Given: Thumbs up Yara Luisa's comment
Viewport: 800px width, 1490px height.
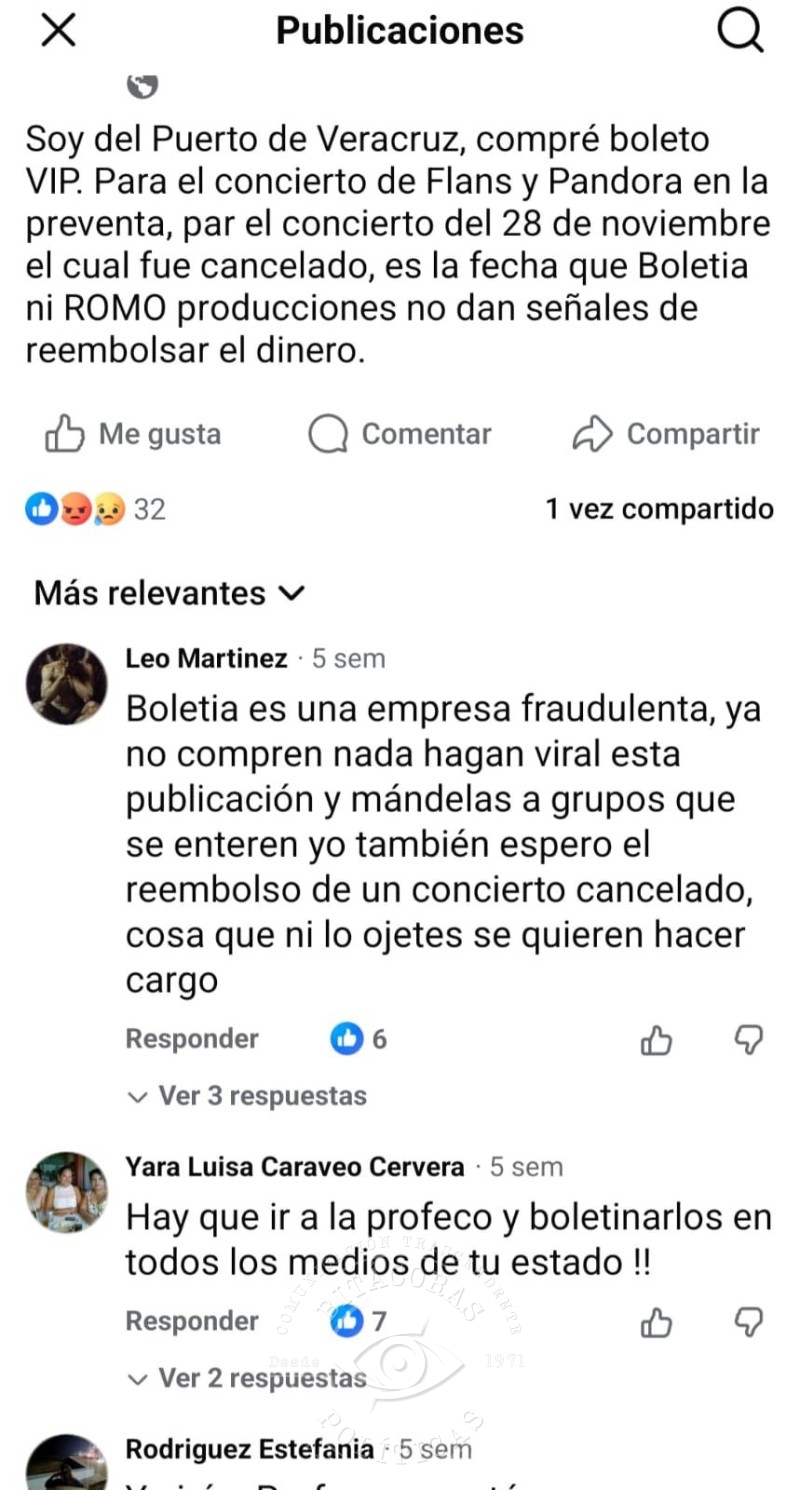Looking at the screenshot, I should click(656, 1322).
